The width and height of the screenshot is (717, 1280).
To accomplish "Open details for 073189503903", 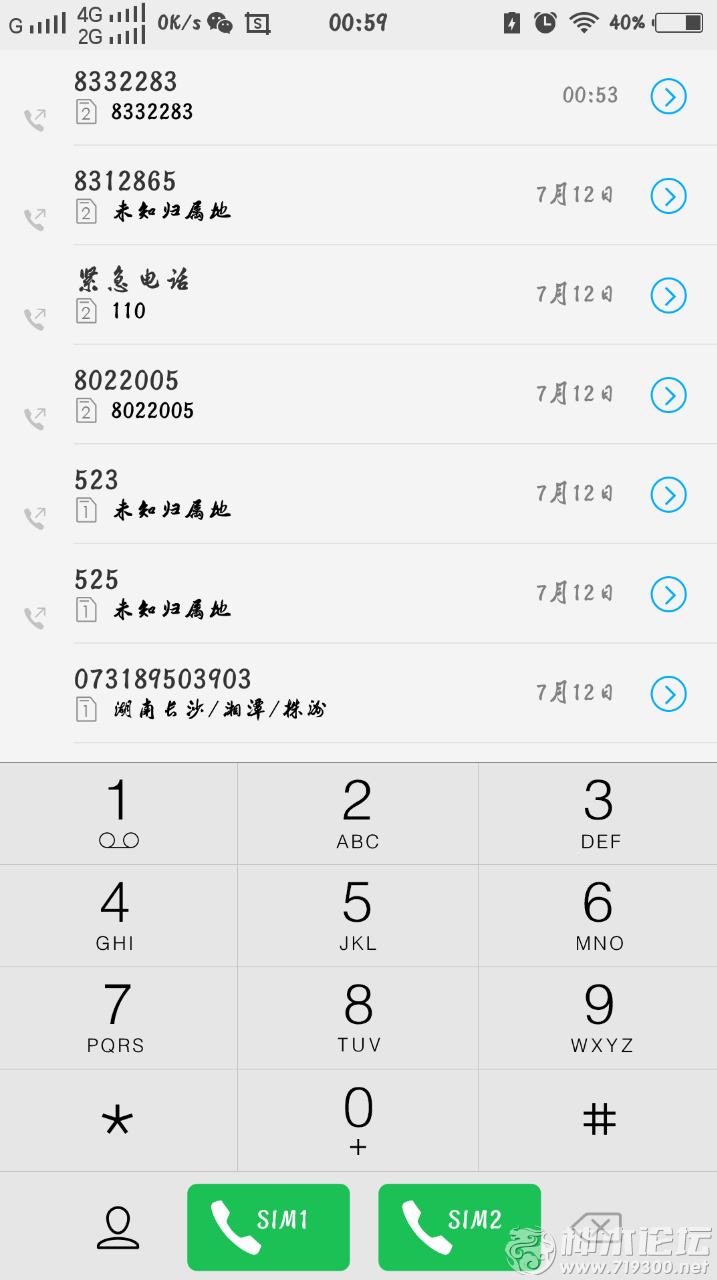I will point(669,693).
